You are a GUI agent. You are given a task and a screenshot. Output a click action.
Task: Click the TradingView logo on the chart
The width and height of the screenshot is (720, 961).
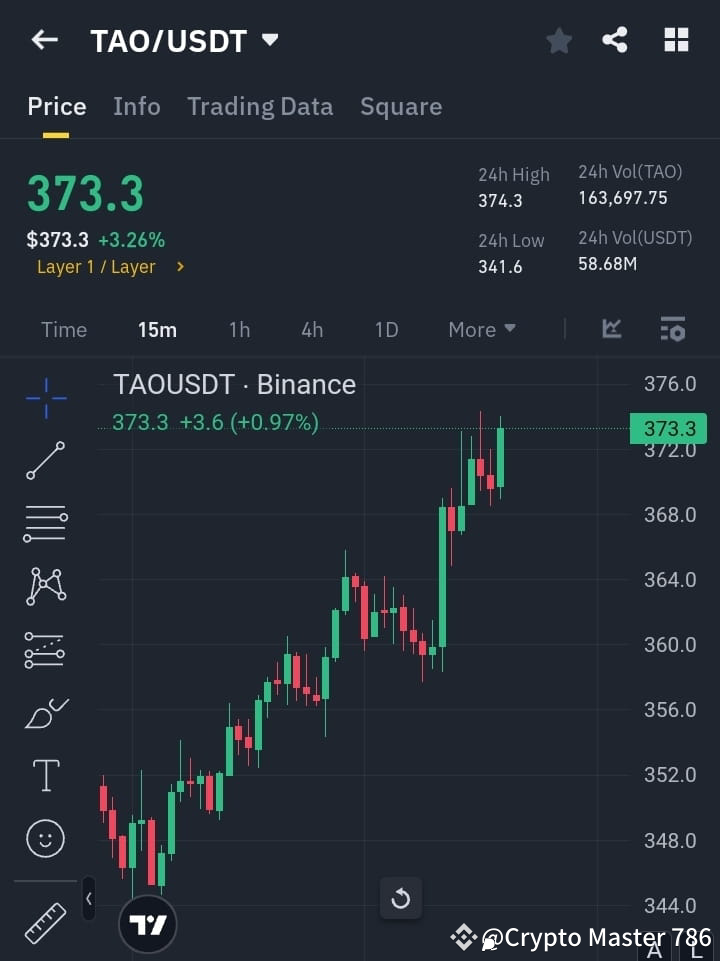pyautogui.click(x=148, y=923)
